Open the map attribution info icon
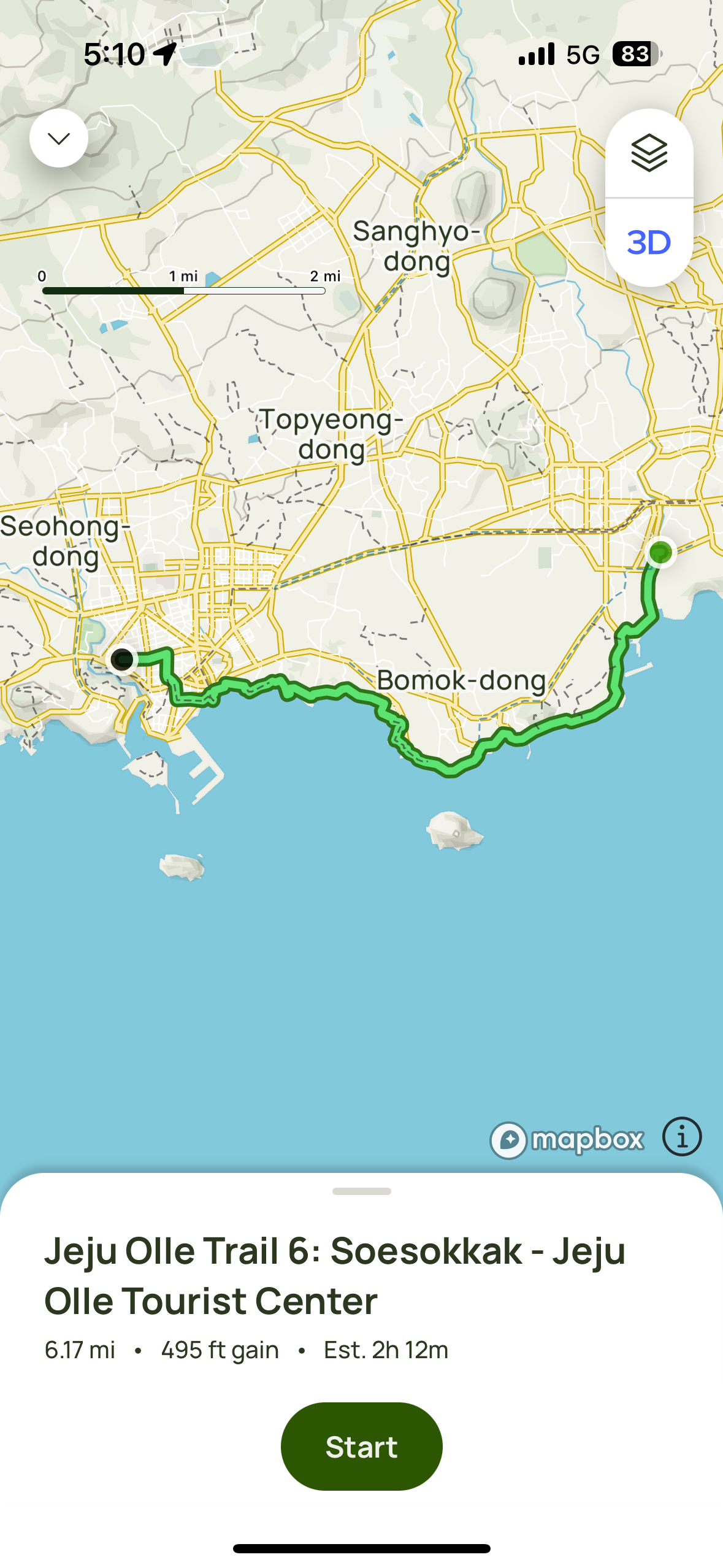The image size is (723, 1568). (x=681, y=1137)
